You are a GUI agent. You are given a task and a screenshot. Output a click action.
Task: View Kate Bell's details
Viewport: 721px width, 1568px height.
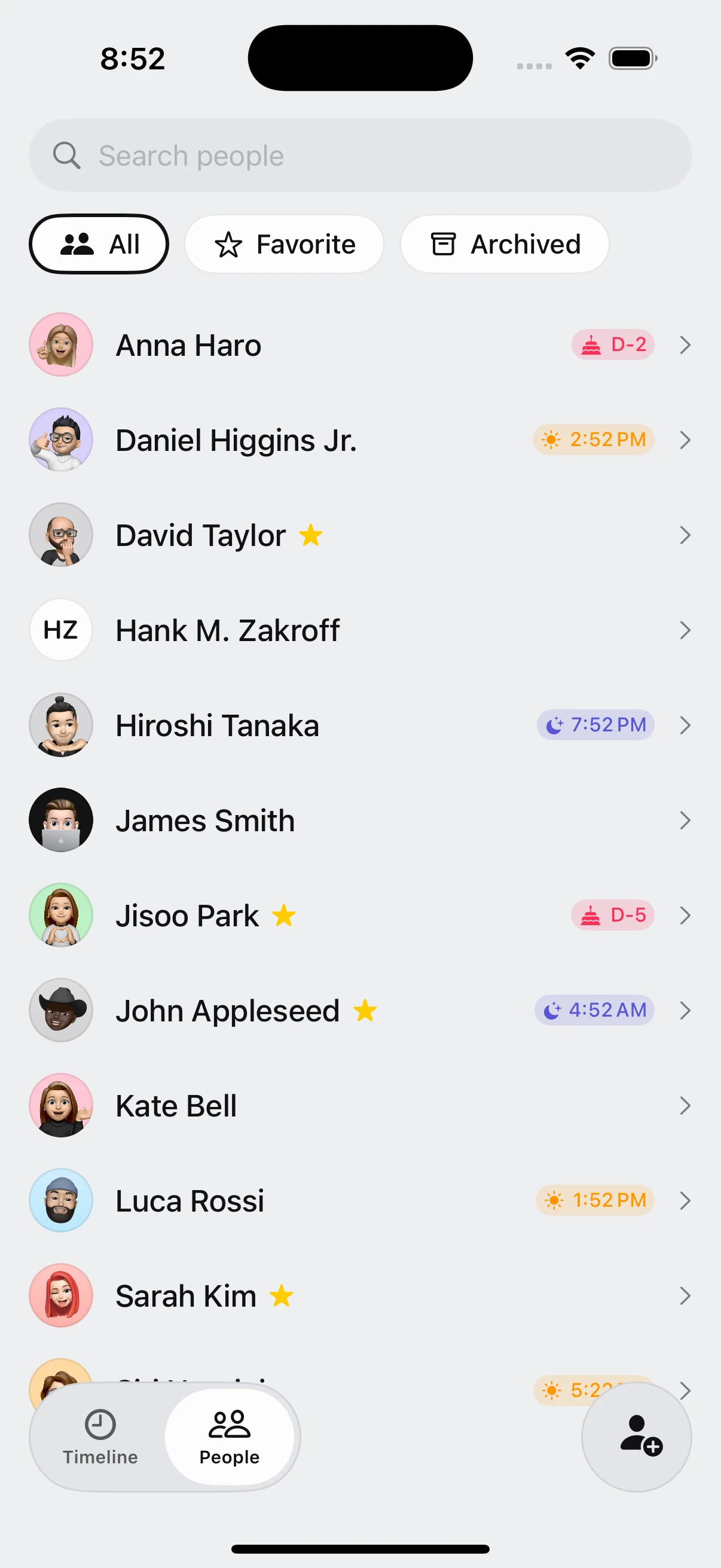click(x=359, y=1105)
